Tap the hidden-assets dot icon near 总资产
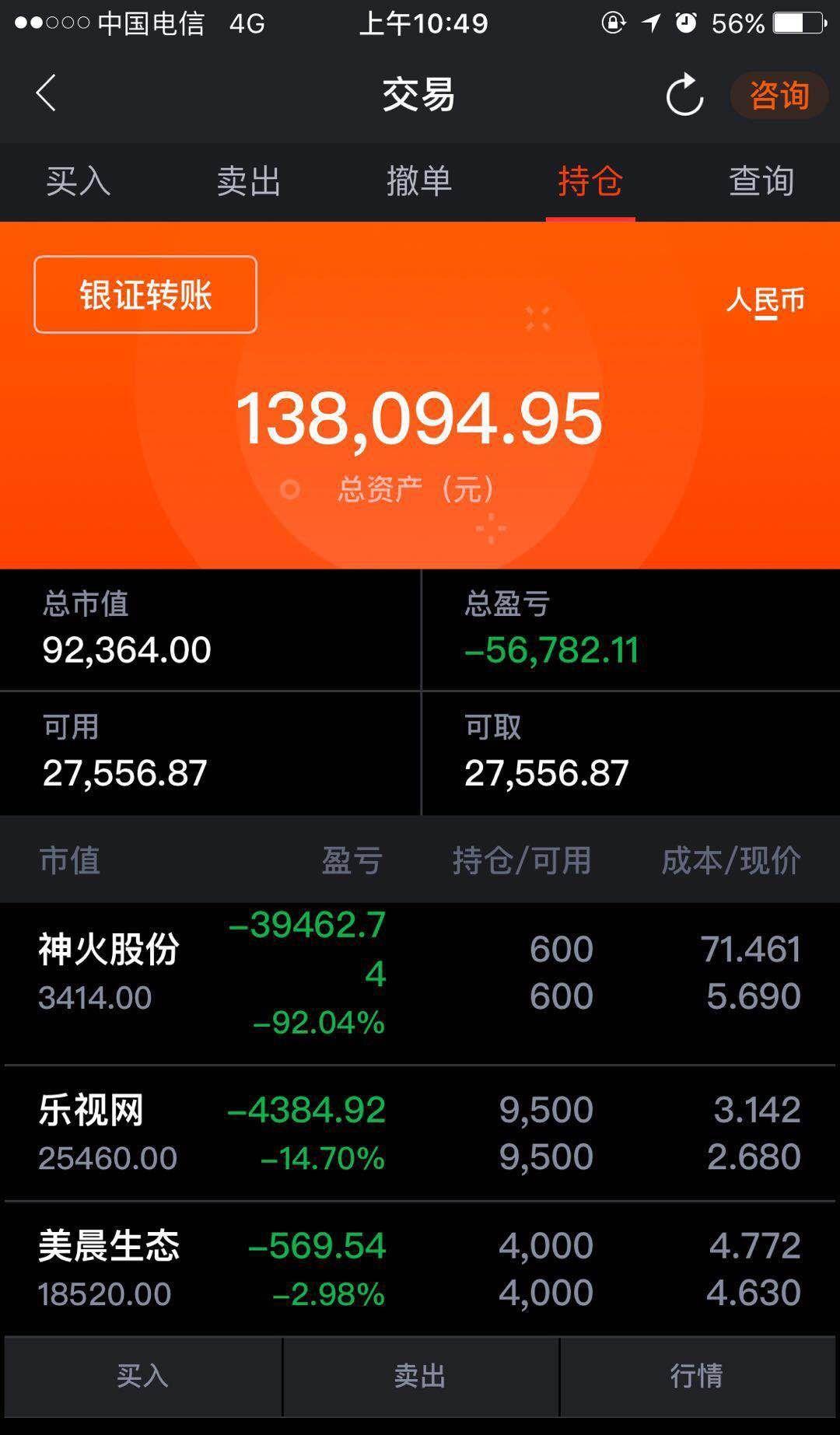The width and height of the screenshot is (840, 1435). [289, 488]
